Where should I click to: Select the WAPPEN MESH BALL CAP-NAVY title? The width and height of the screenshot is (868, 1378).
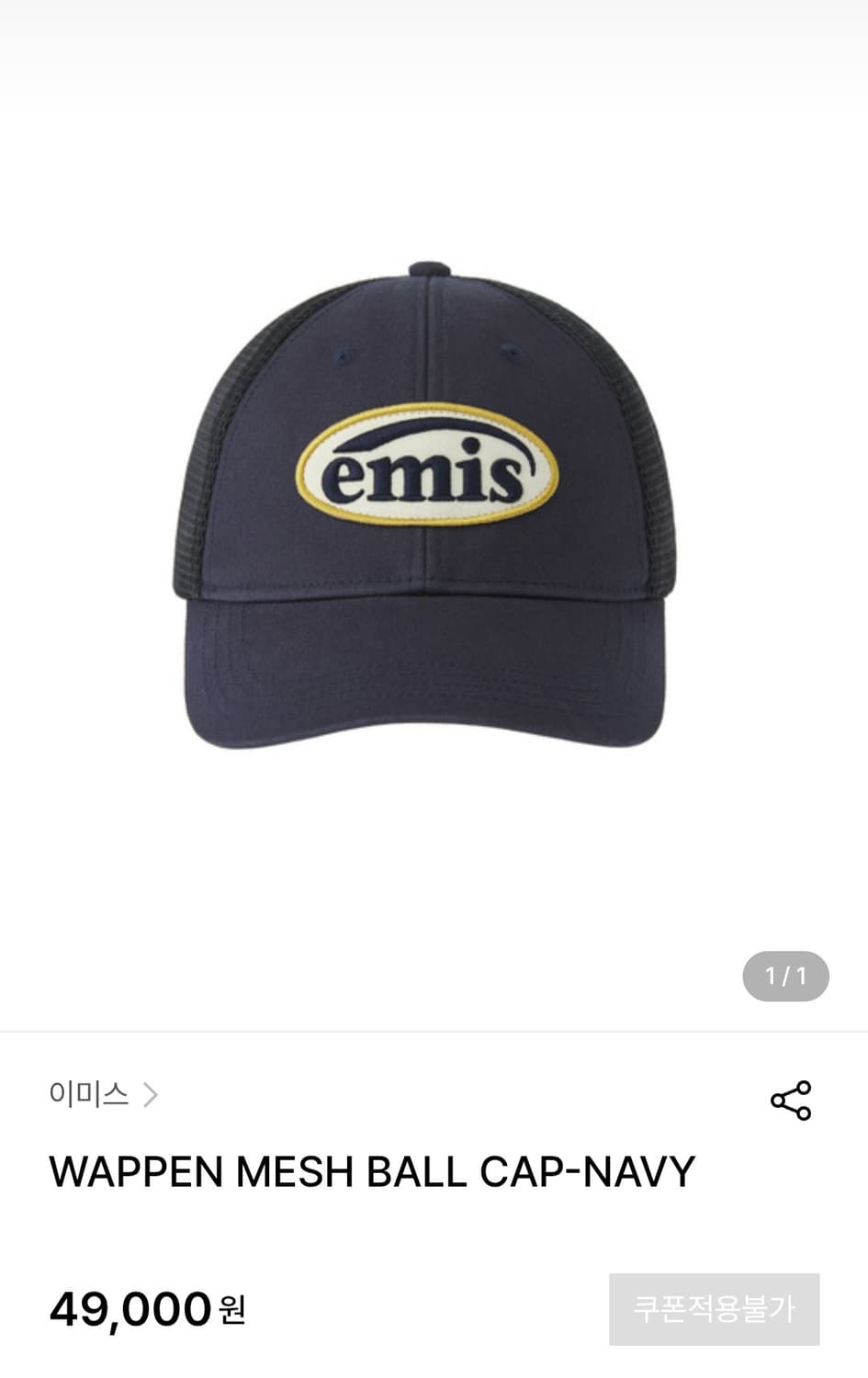(x=373, y=1170)
